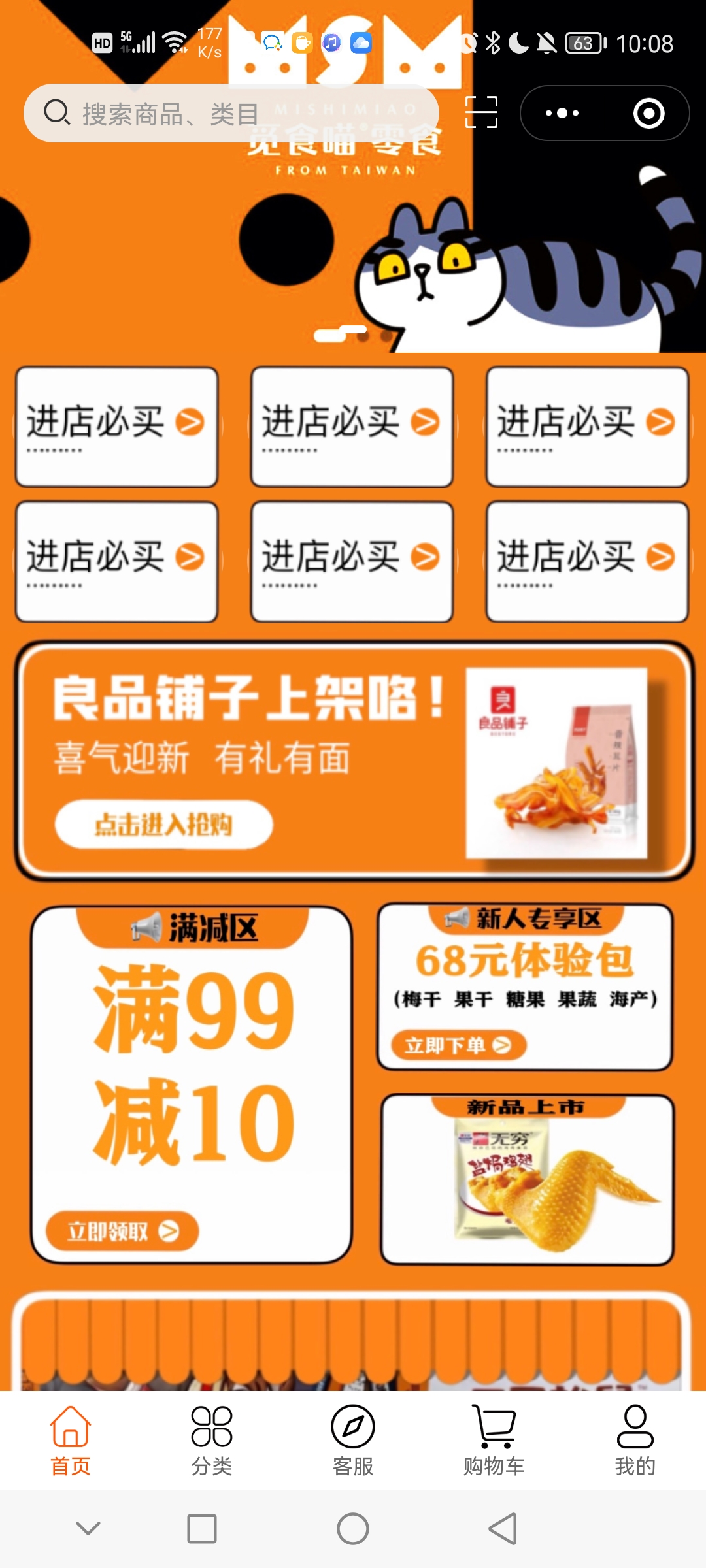The height and width of the screenshot is (1568, 706).
Task: Open the 良品铺子上架咯 promotion banner
Action: click(354, 761)
